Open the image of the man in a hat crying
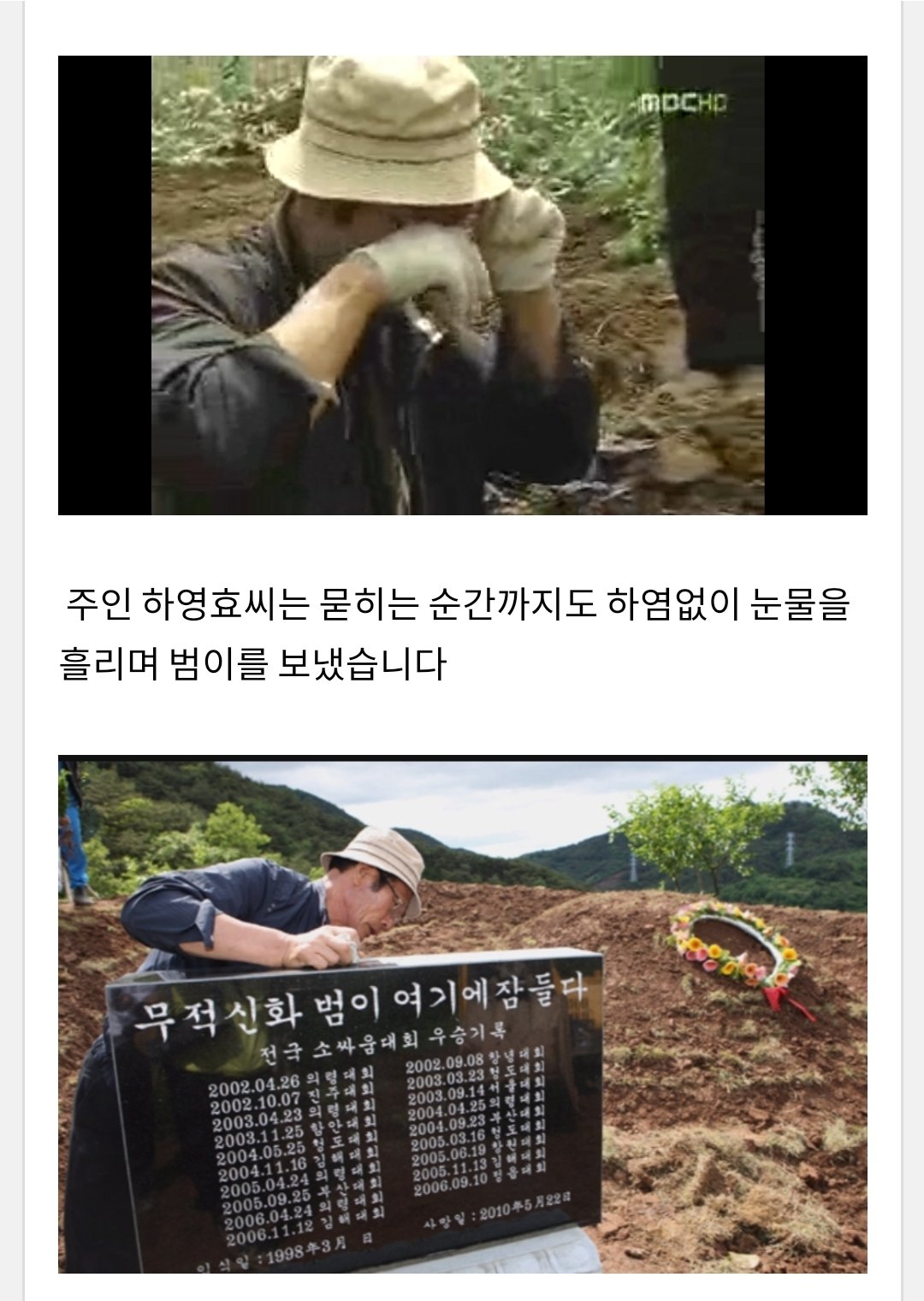This screenshot has height=1301, width=924. point(462,285)
